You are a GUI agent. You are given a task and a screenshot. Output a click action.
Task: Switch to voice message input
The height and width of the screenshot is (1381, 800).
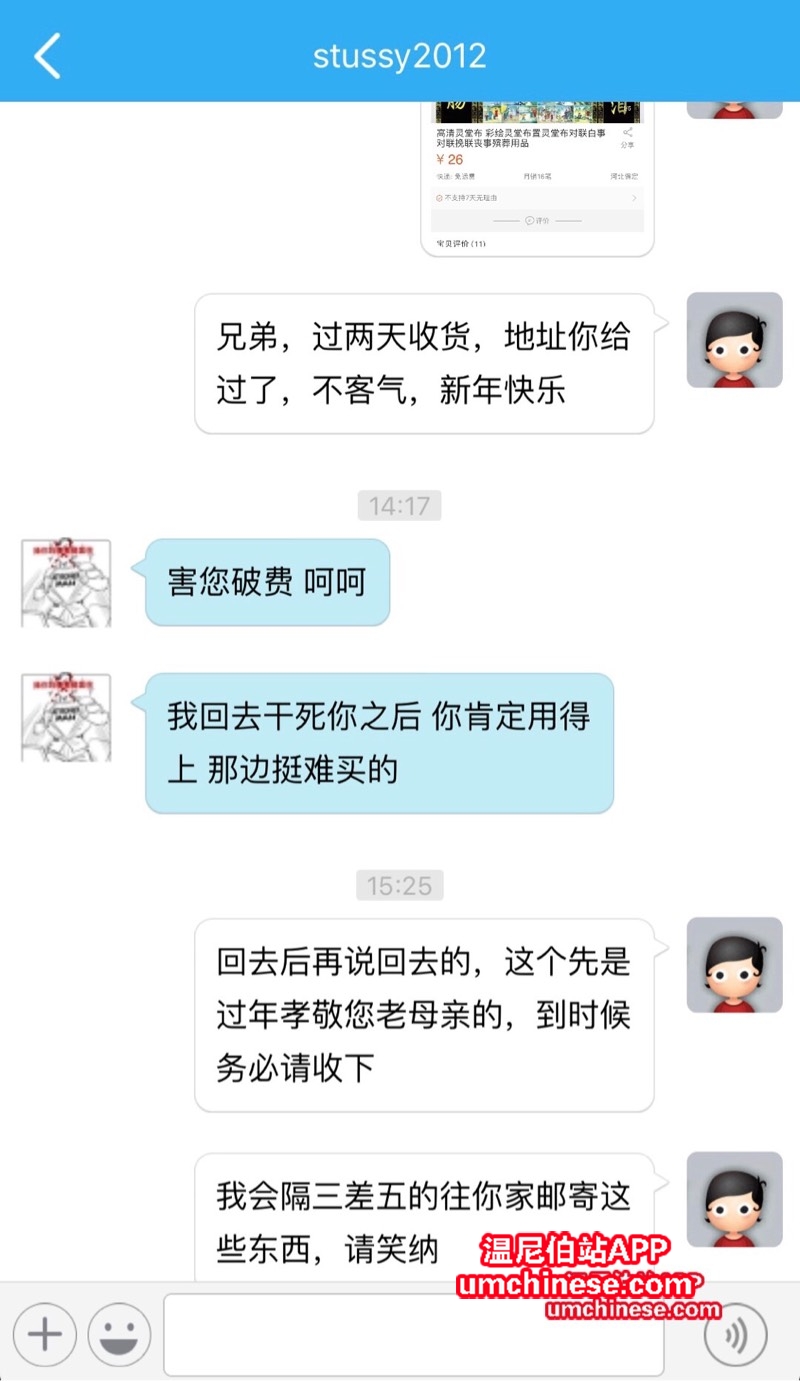pos(735,1334)
